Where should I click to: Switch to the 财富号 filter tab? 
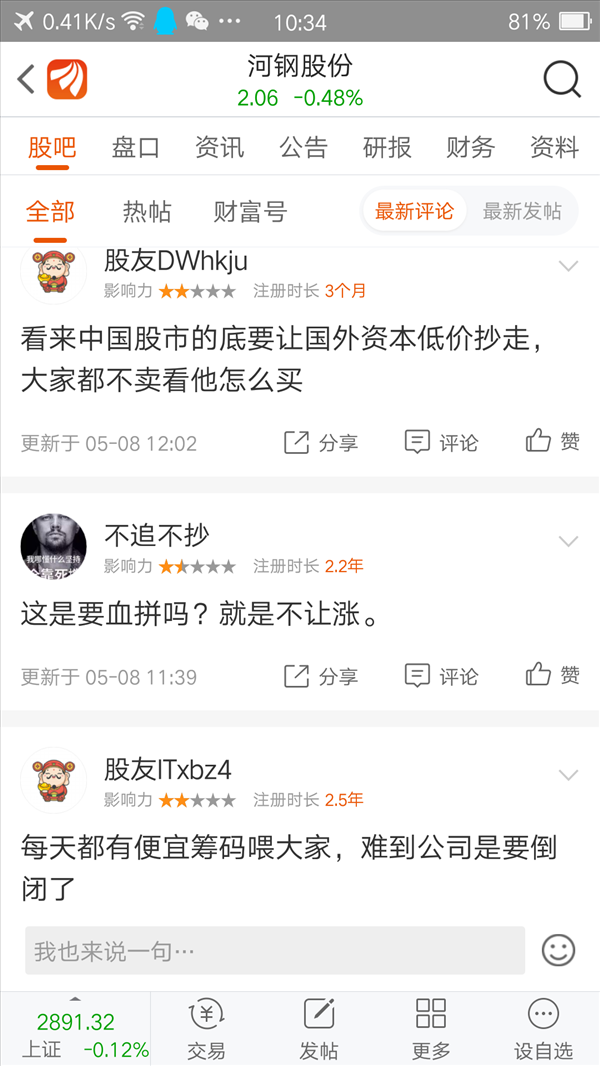tap(250, 212)
